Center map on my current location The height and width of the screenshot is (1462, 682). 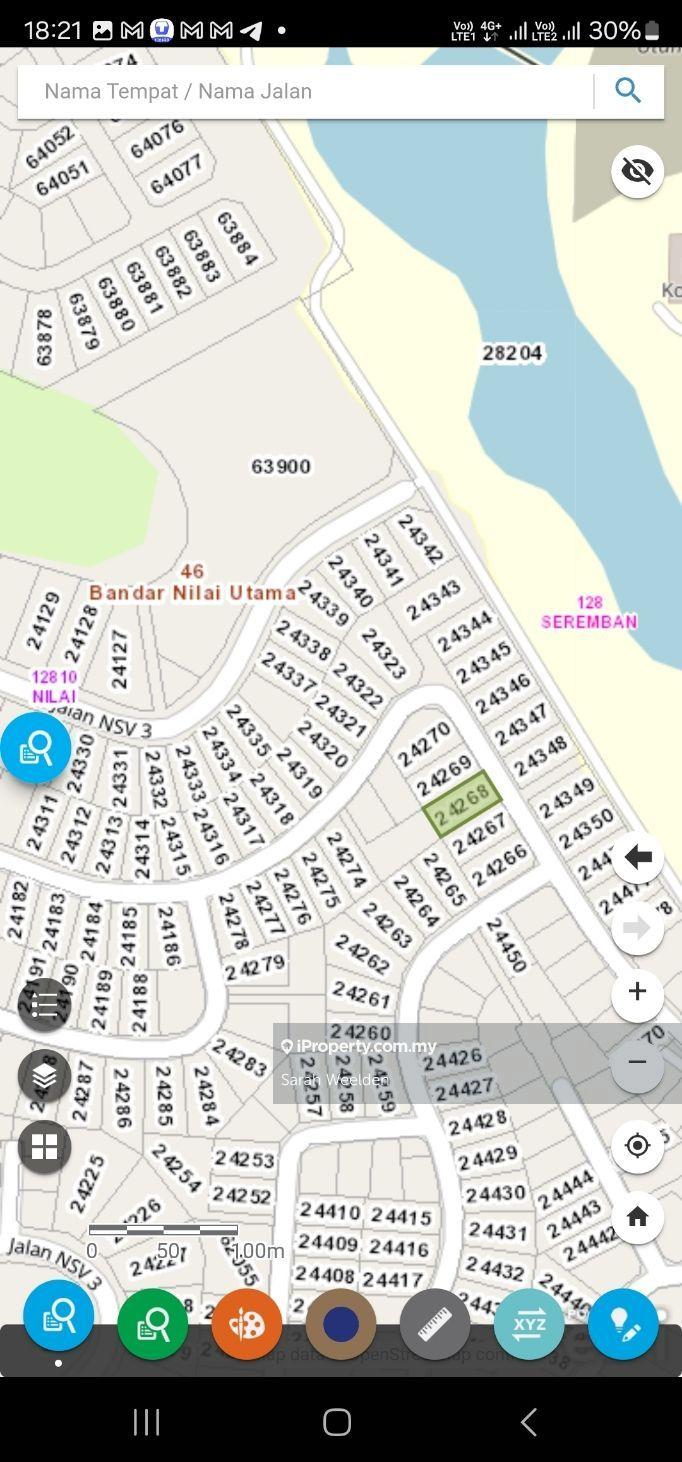click(637, 1145)
